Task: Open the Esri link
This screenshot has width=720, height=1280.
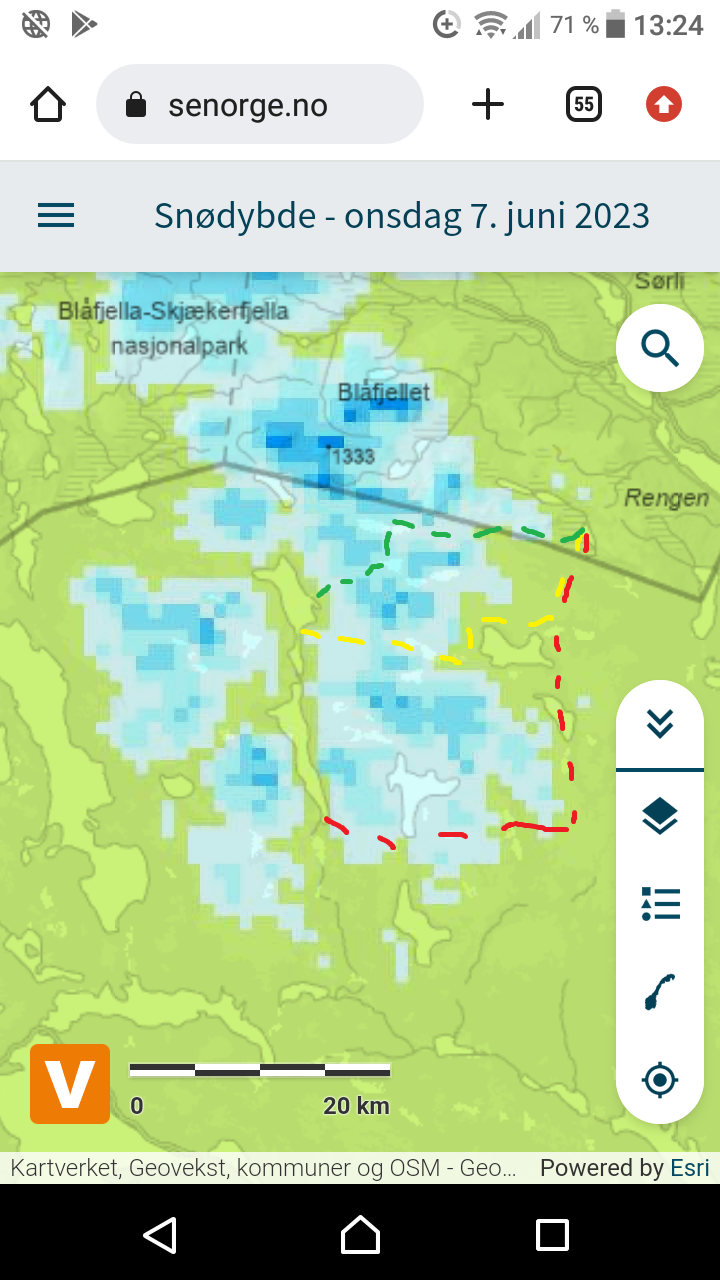Action: pyautogui.click(x=690, y=1168)
